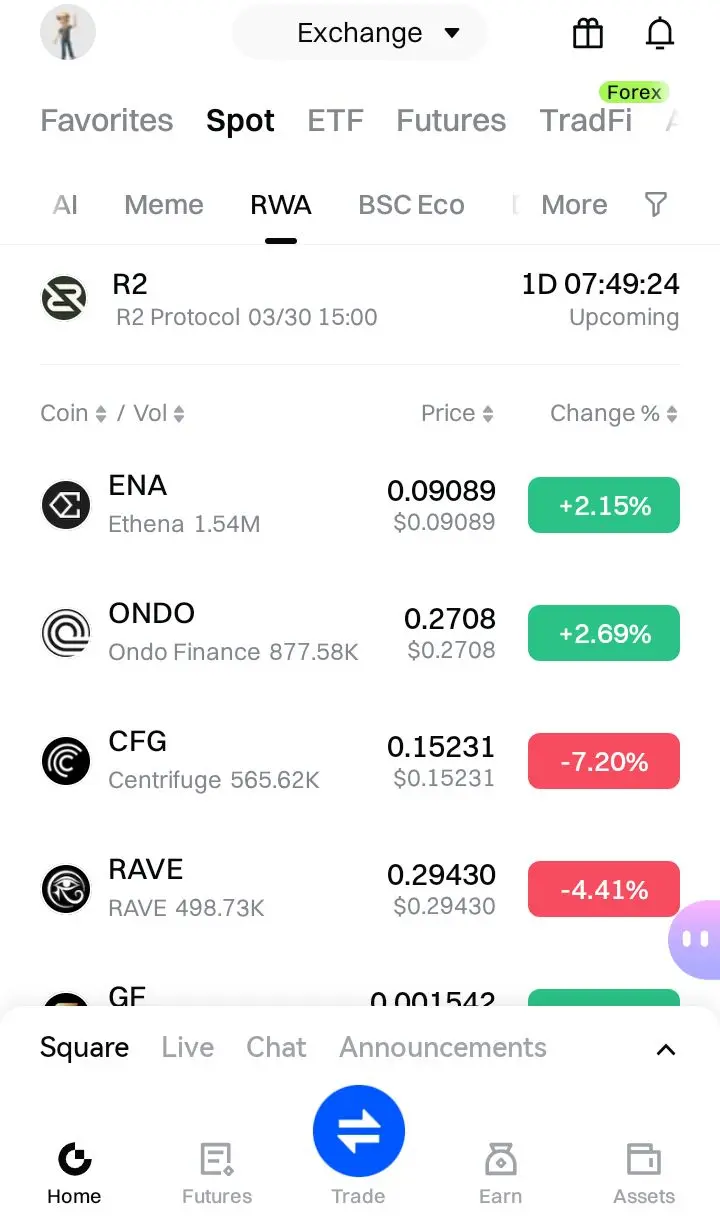Expand the Square panel chevron
720x1219 pixels.
pos(665,1049)
